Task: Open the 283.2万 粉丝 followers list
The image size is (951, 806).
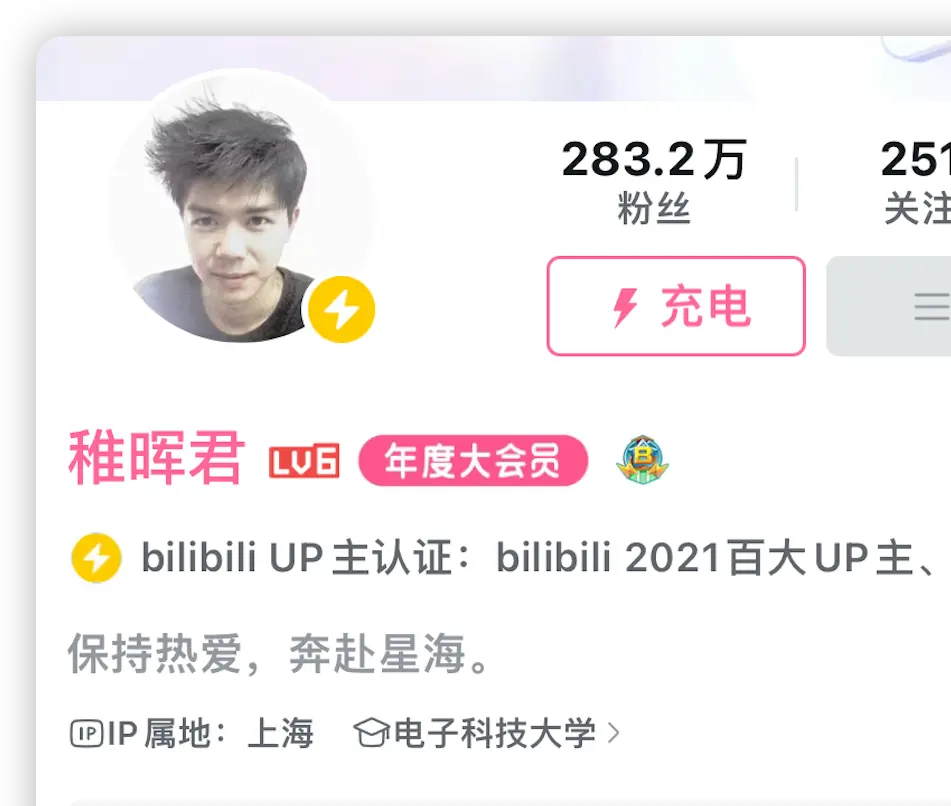Action: click(x=654, y=182)
